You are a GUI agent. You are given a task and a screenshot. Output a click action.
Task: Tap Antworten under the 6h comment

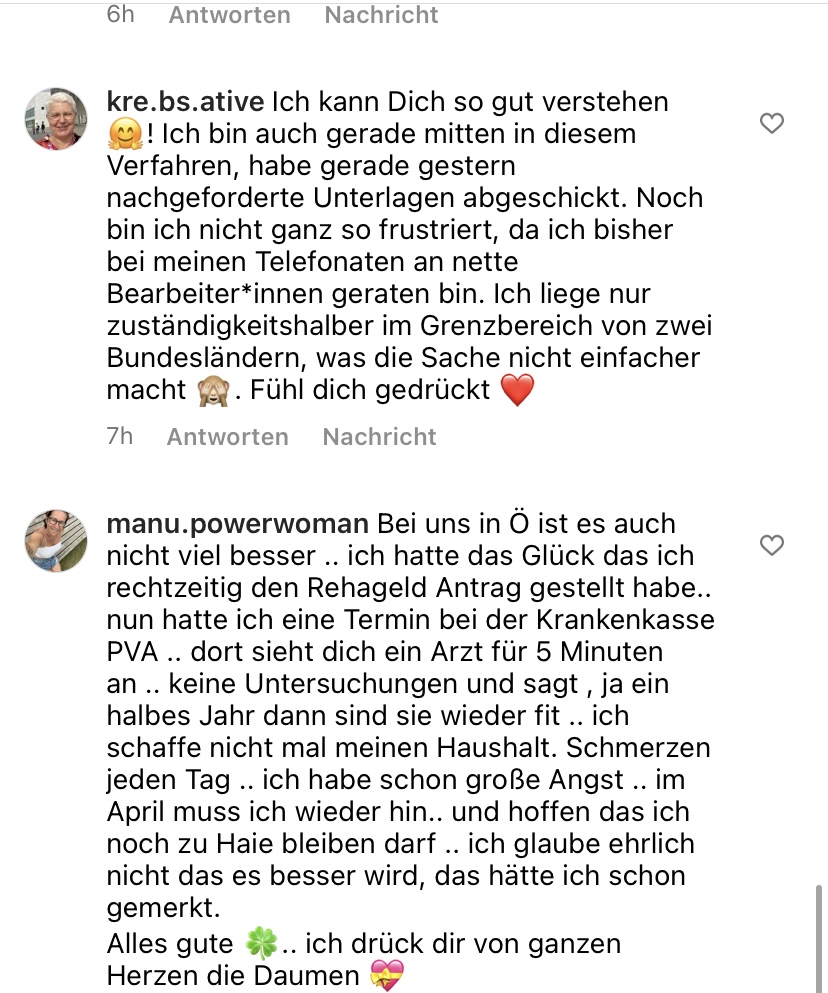229,15
